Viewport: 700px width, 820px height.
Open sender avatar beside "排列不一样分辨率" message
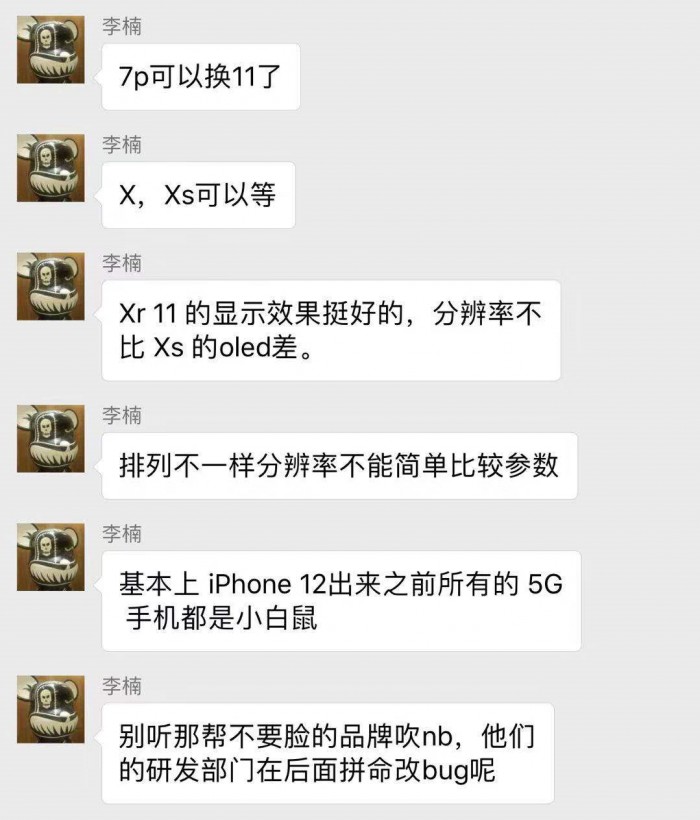pyautogui.click(x=50, y=438)
